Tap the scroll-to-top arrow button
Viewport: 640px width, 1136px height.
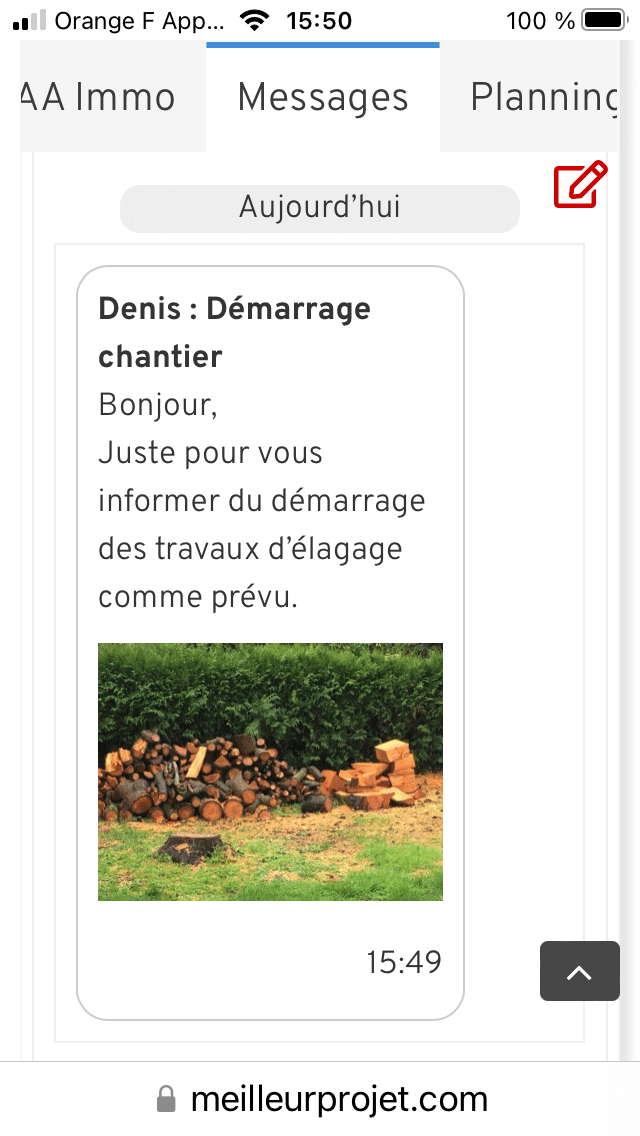(x=579, y=971)
